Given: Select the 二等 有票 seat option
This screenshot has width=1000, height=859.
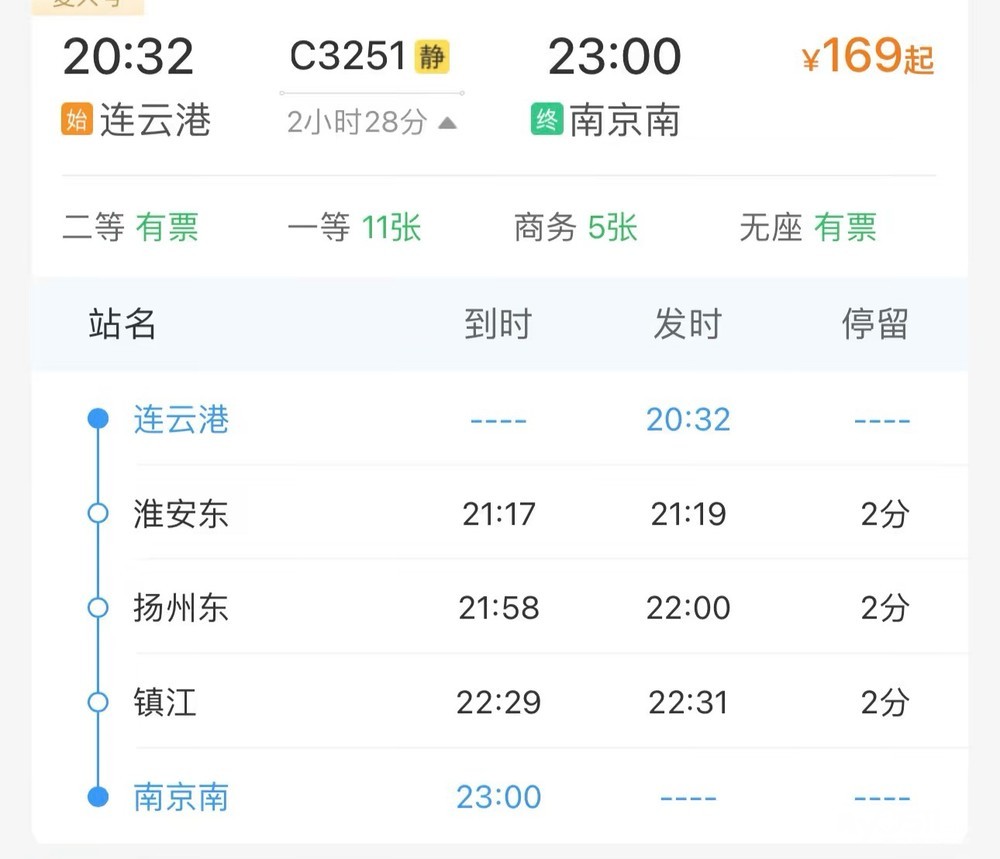Looking at the screenshot, I should (x=131, y=227).
